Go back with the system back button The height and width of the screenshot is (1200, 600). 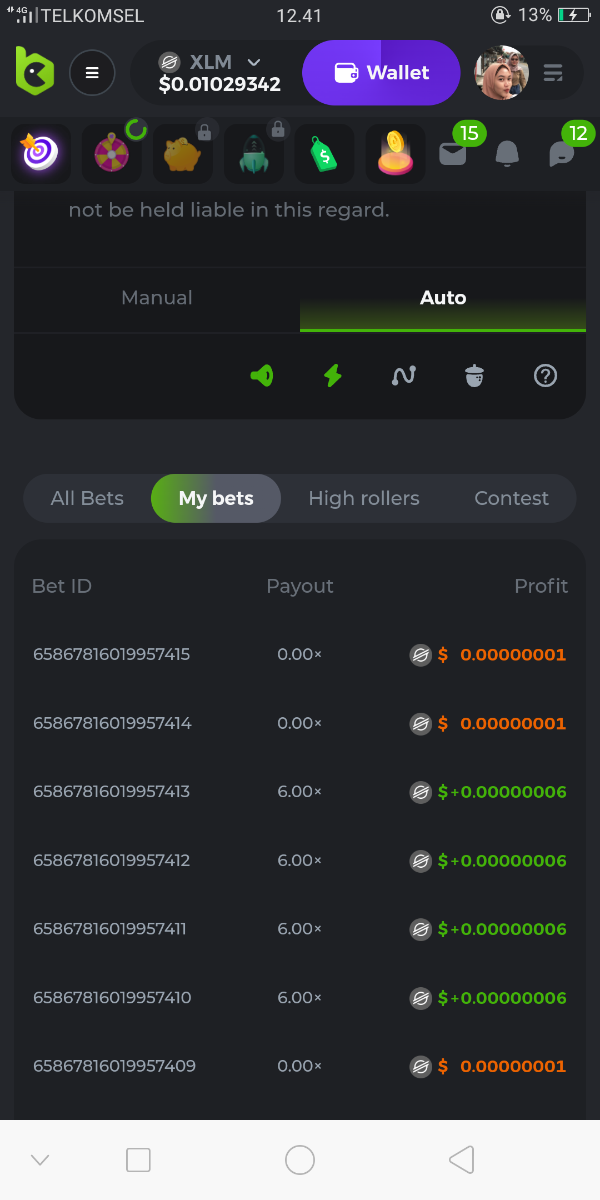[461, 1160]
